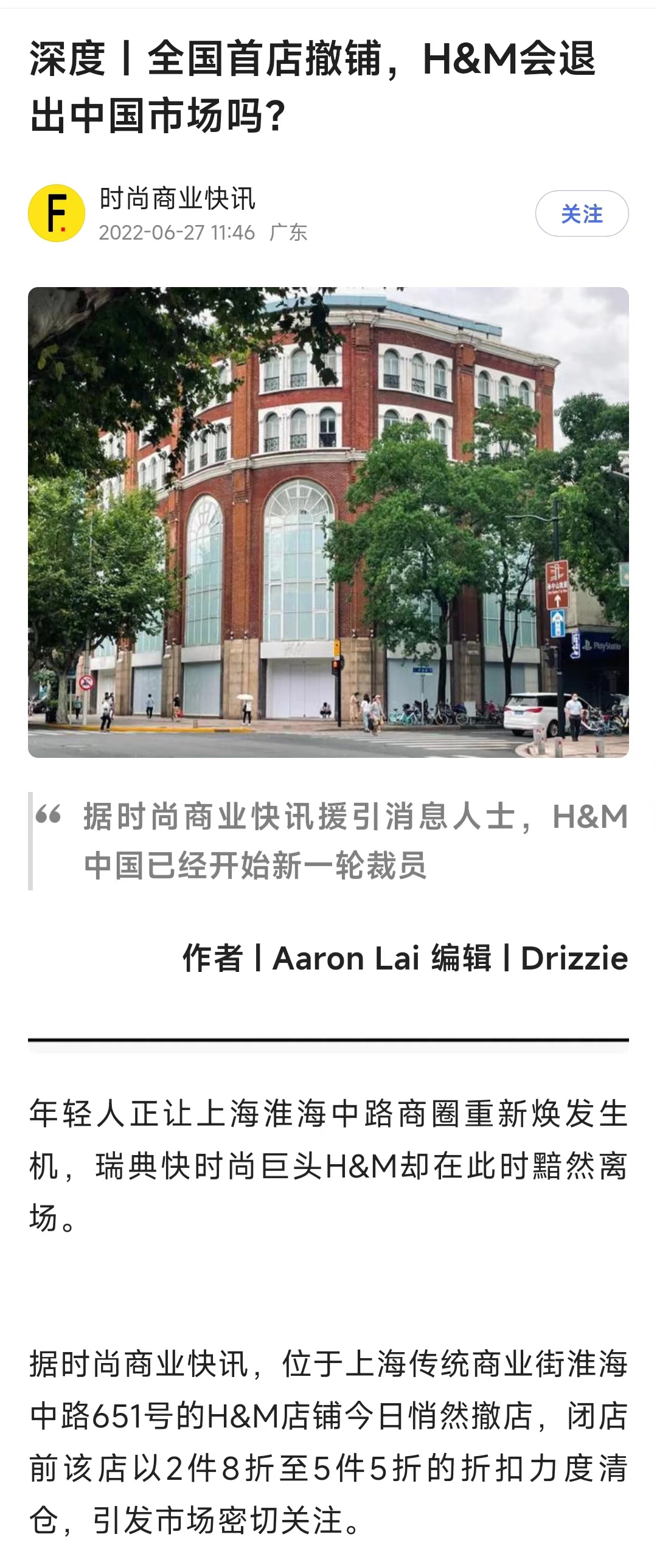
Task: Open the 时尚商业快讯 author avatar
Action: click(57, 213)
